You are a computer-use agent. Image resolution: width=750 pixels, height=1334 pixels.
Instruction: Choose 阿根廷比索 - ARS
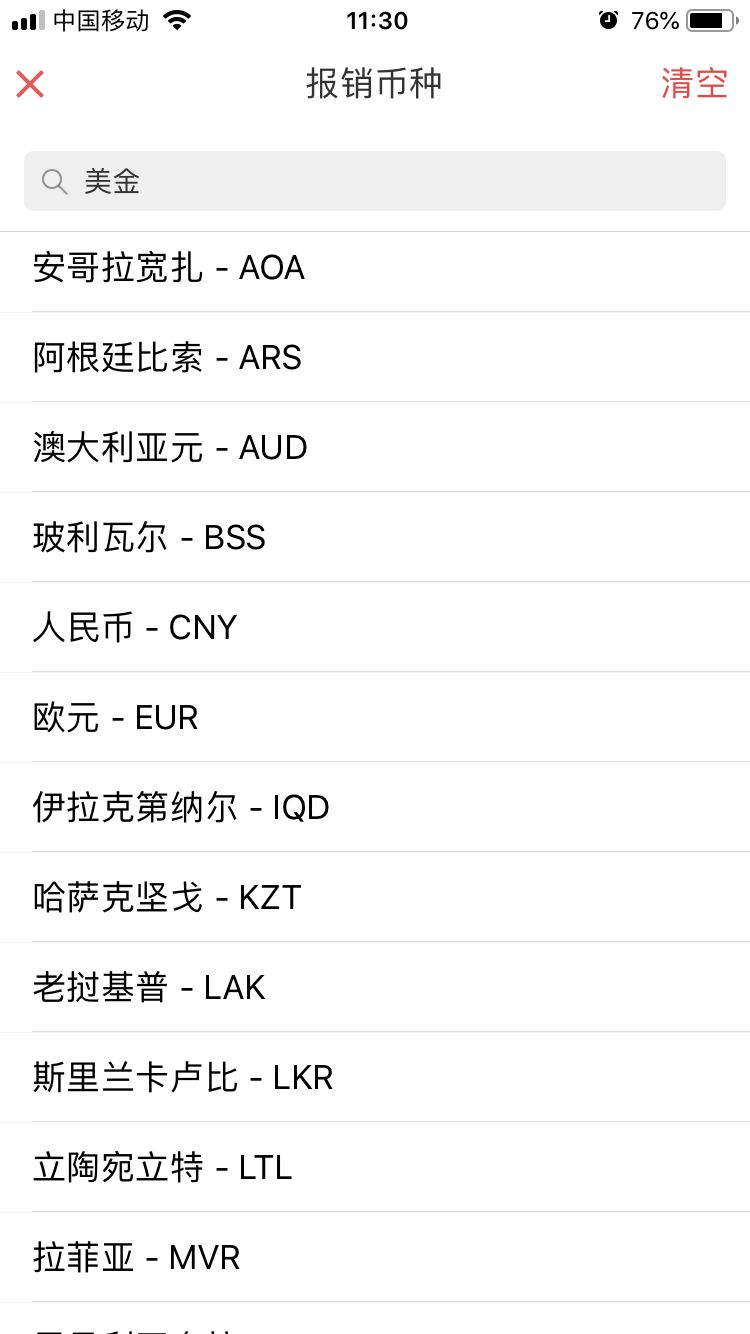point(375,357)
